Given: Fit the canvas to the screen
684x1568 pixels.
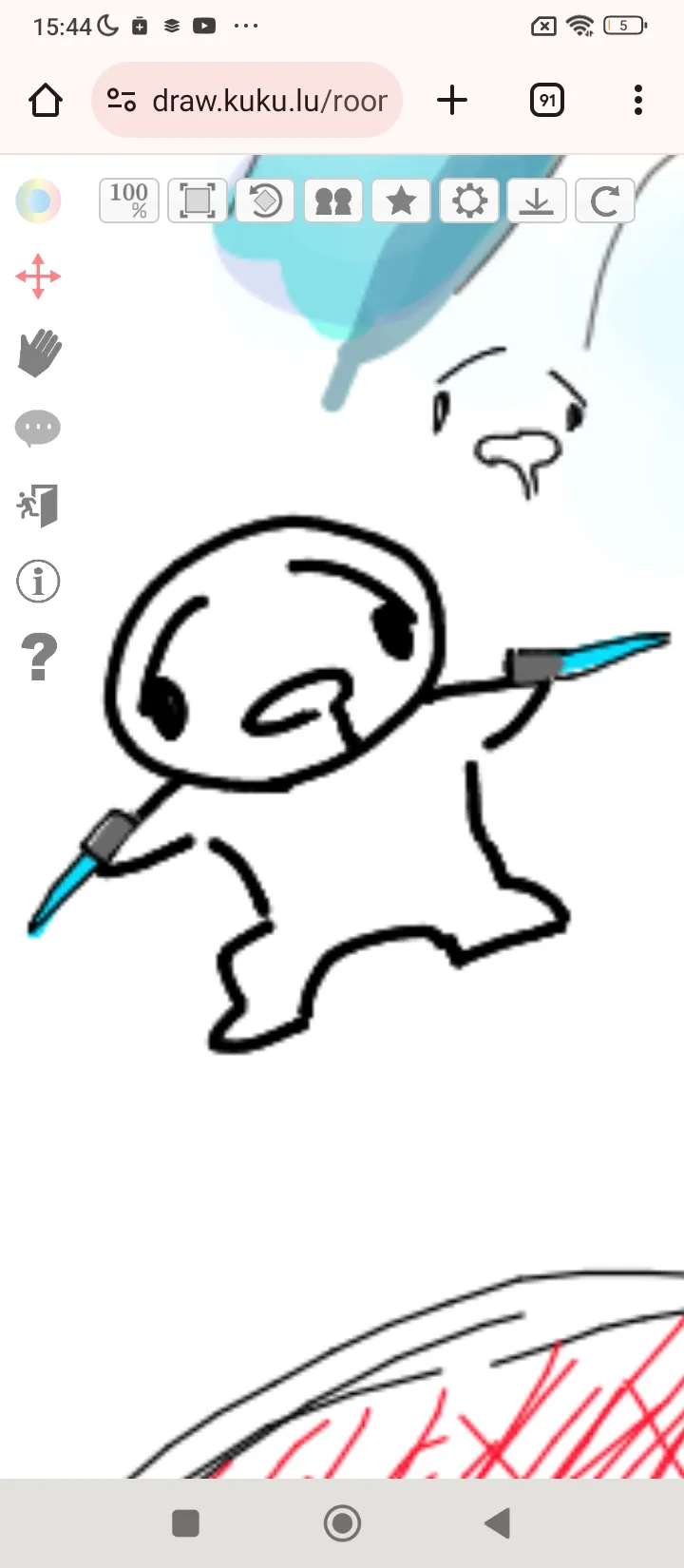Looking at the screenshot, I should 198,201.
